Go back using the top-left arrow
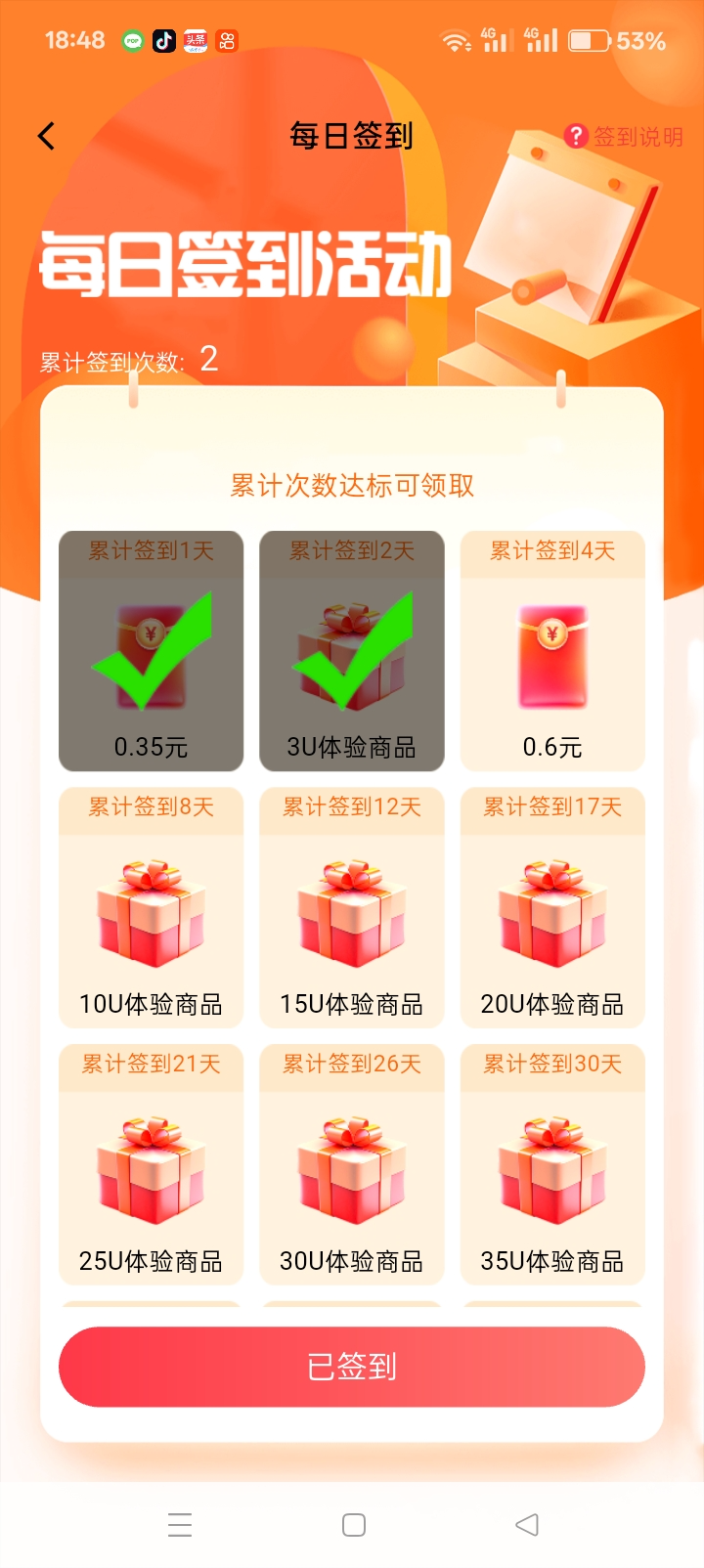The image size is (704, 1568). coord(46,136)
